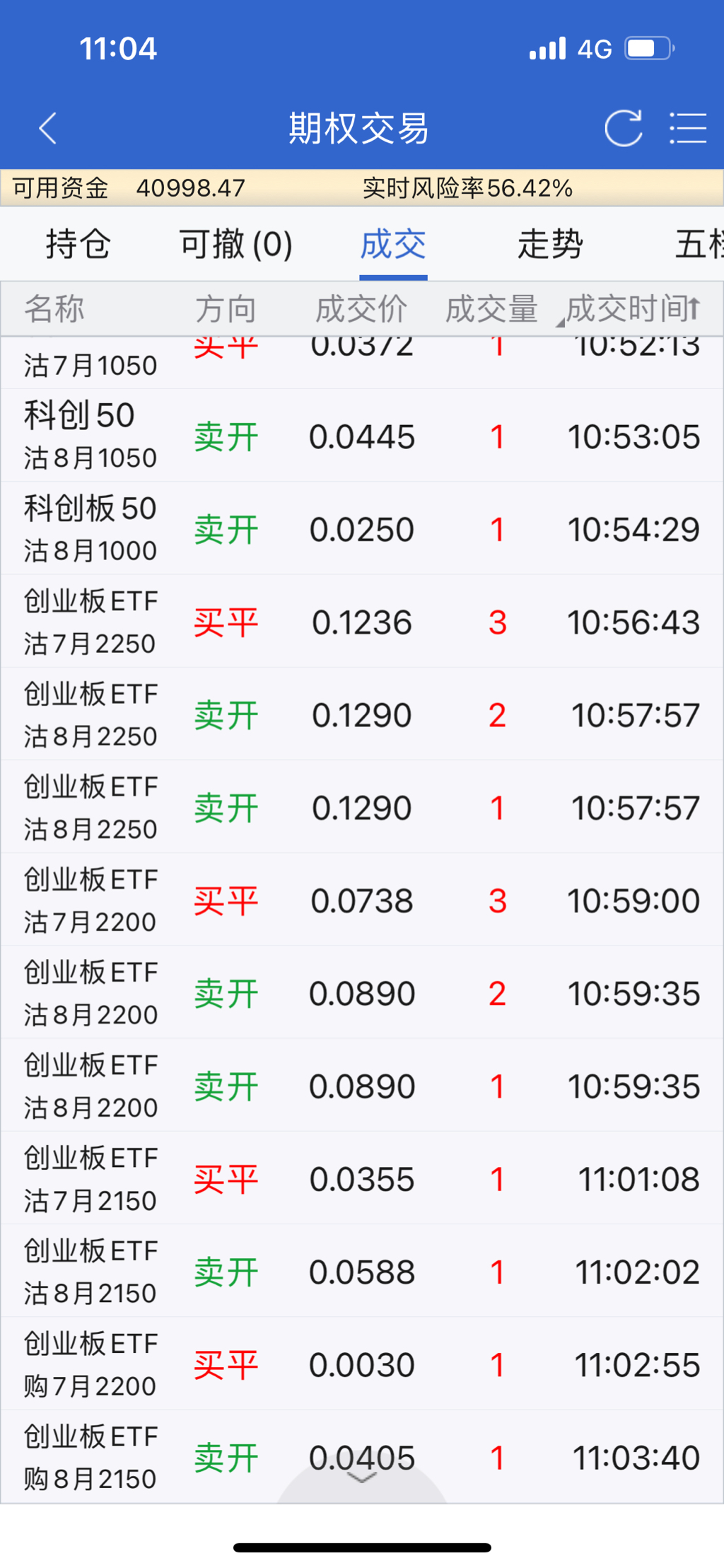Screen dimensions: 724x1568
Task: Switch to the 可撤 (0) tab
Action: click(x=235, y=245)
